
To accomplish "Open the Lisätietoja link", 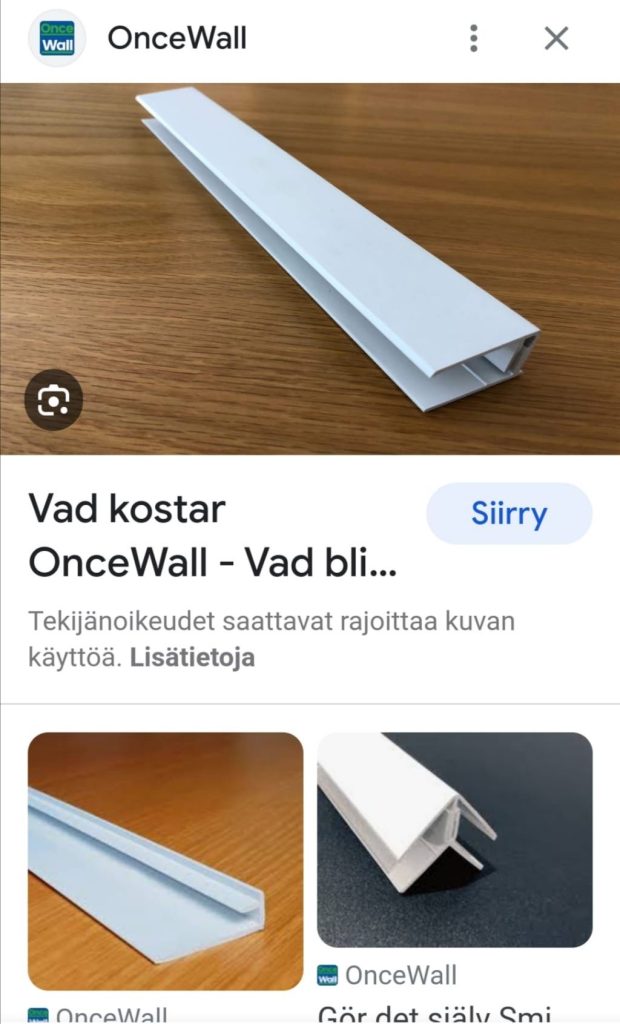I will [192, 658].
